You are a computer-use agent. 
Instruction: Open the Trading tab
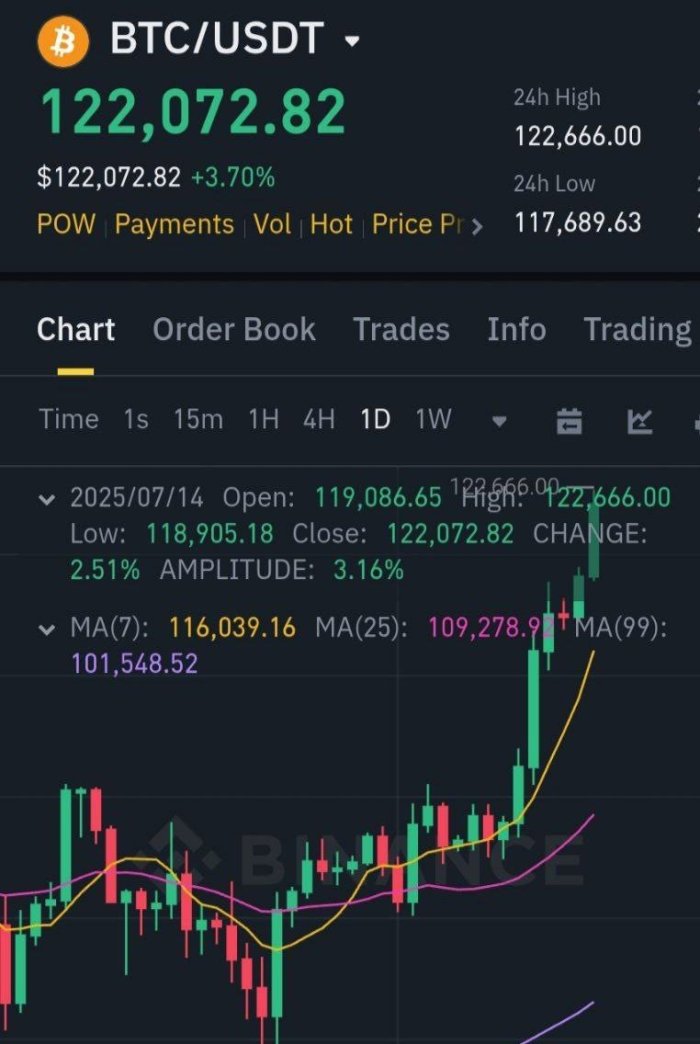638,330
